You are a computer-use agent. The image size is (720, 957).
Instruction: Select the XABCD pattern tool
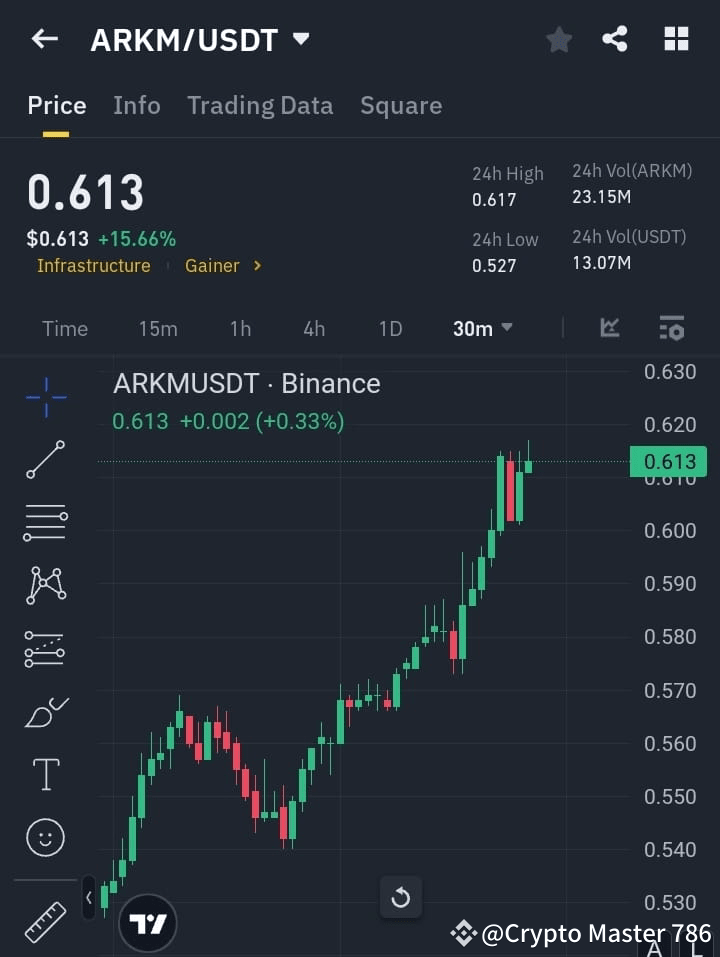[x=44, y=587]
